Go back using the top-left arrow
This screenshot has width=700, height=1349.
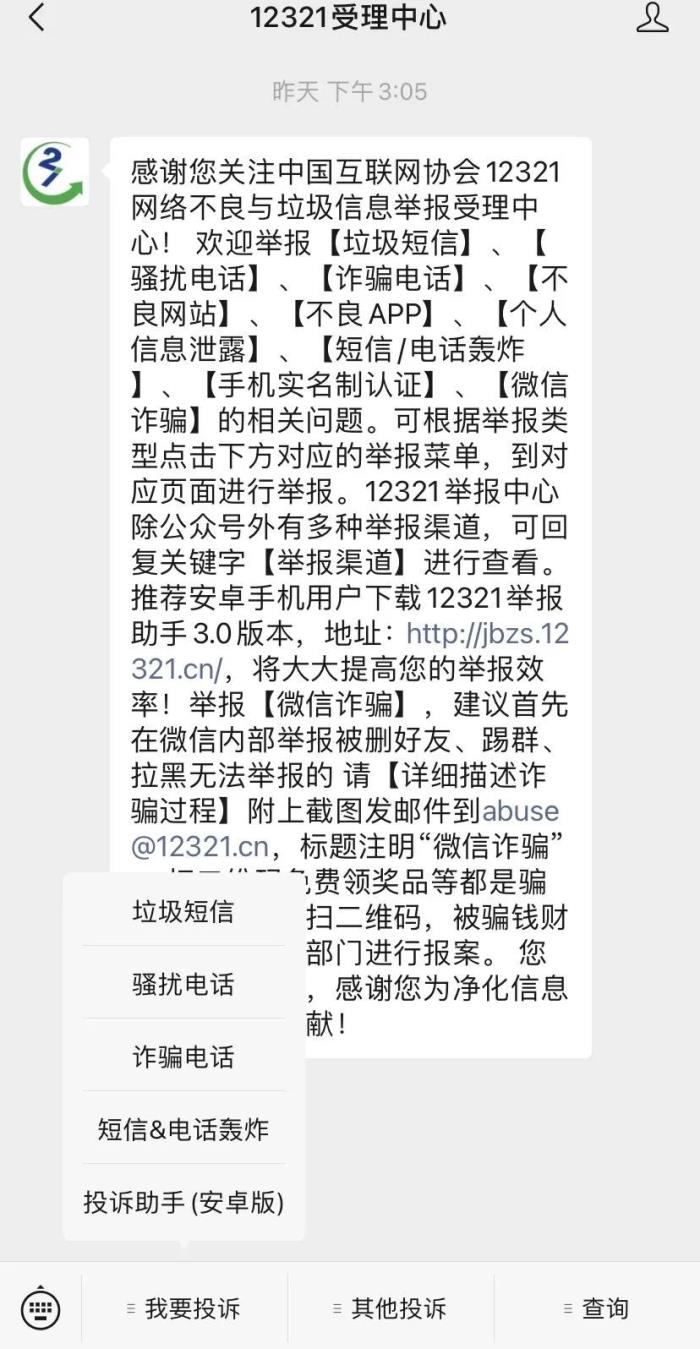click(37, 18)
